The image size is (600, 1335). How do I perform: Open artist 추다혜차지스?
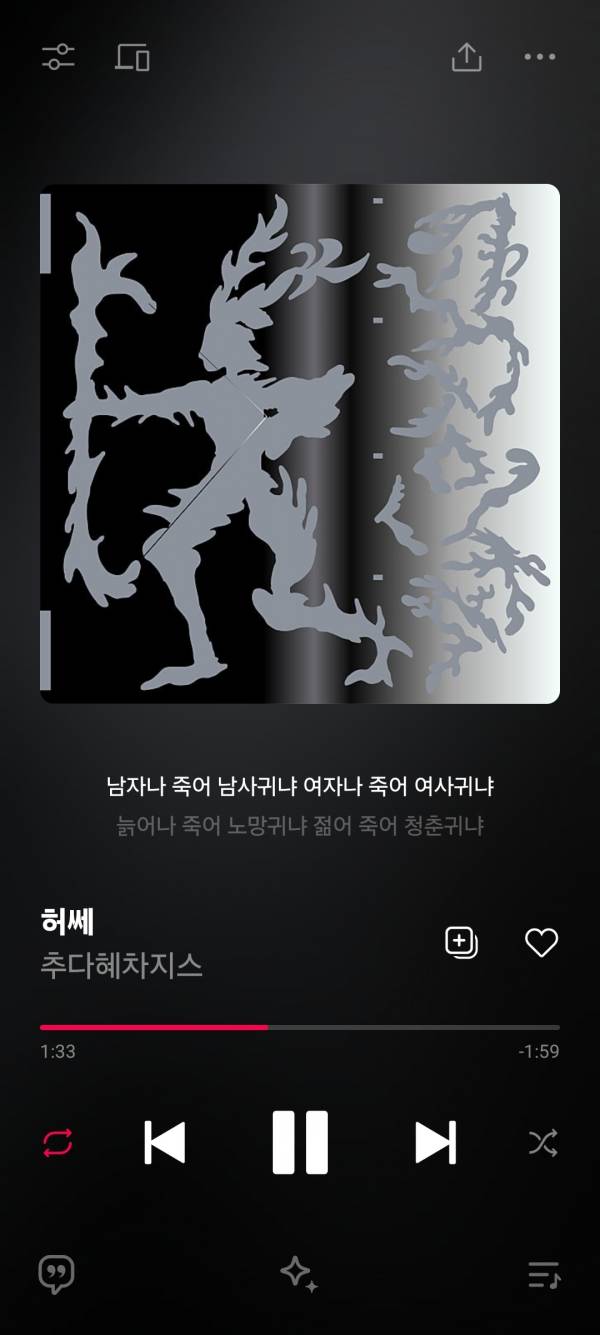click(x=122, y=965)
